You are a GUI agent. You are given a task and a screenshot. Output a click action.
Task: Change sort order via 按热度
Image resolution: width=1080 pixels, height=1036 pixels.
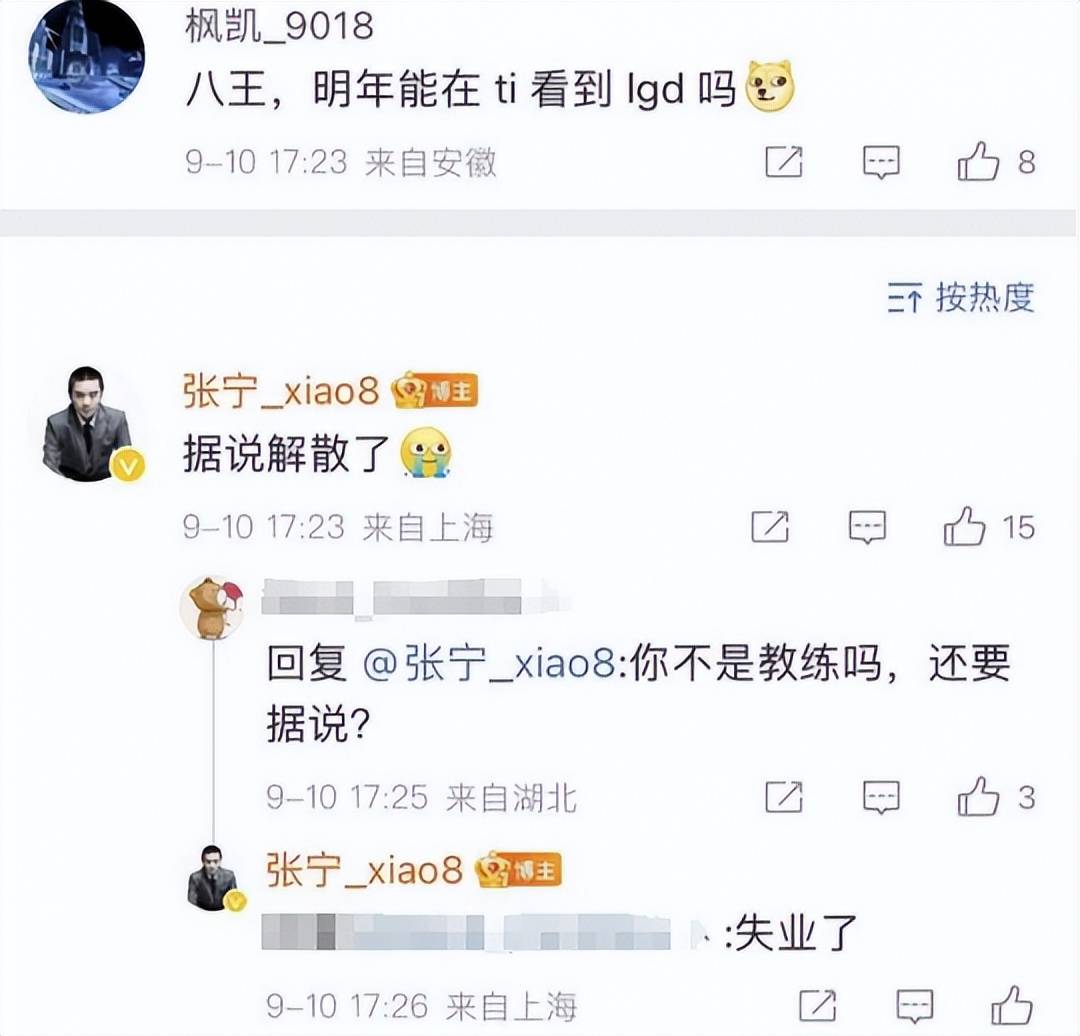pyautogui.click(x=961, y=297)
